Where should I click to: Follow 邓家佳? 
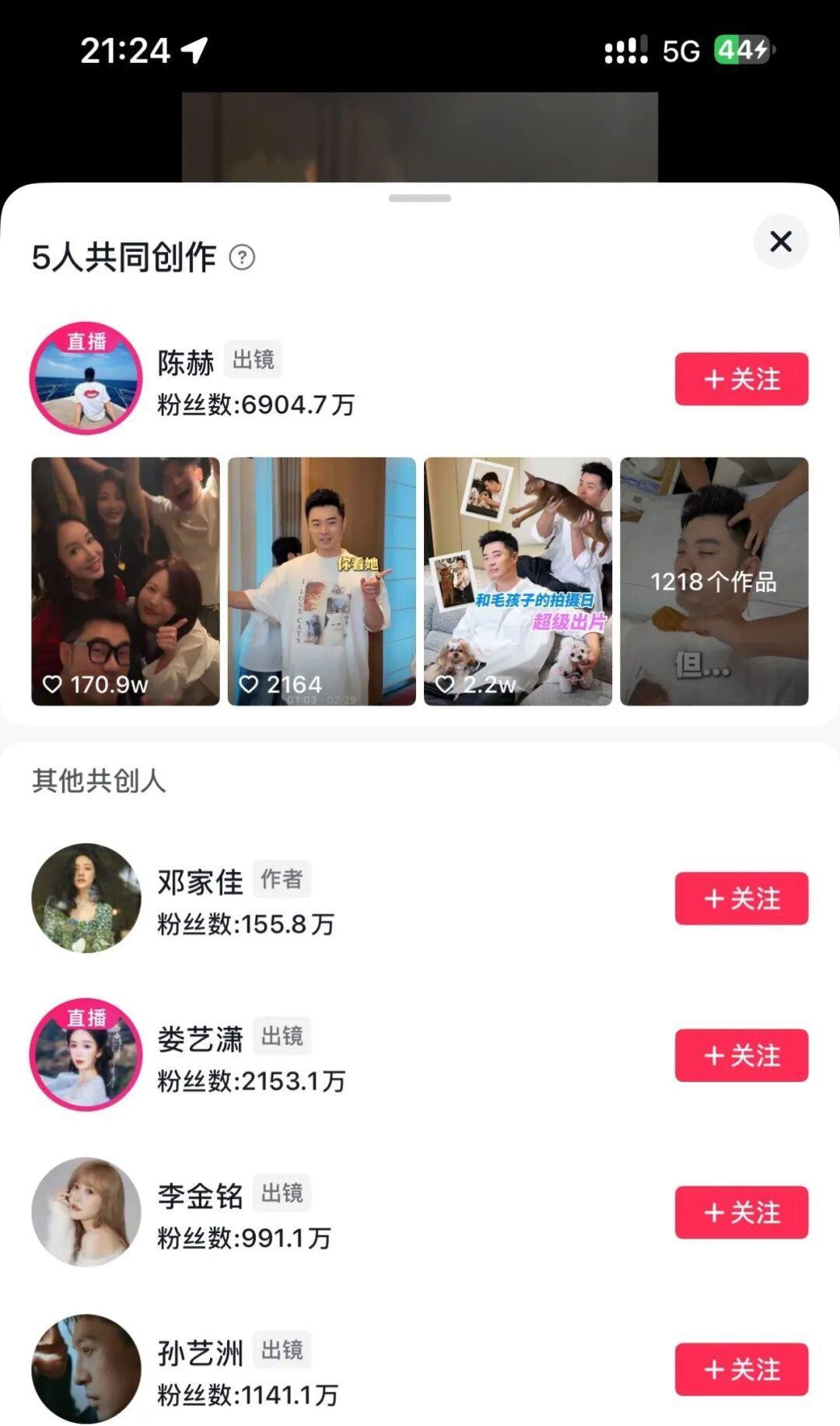[x=741, y=899]
